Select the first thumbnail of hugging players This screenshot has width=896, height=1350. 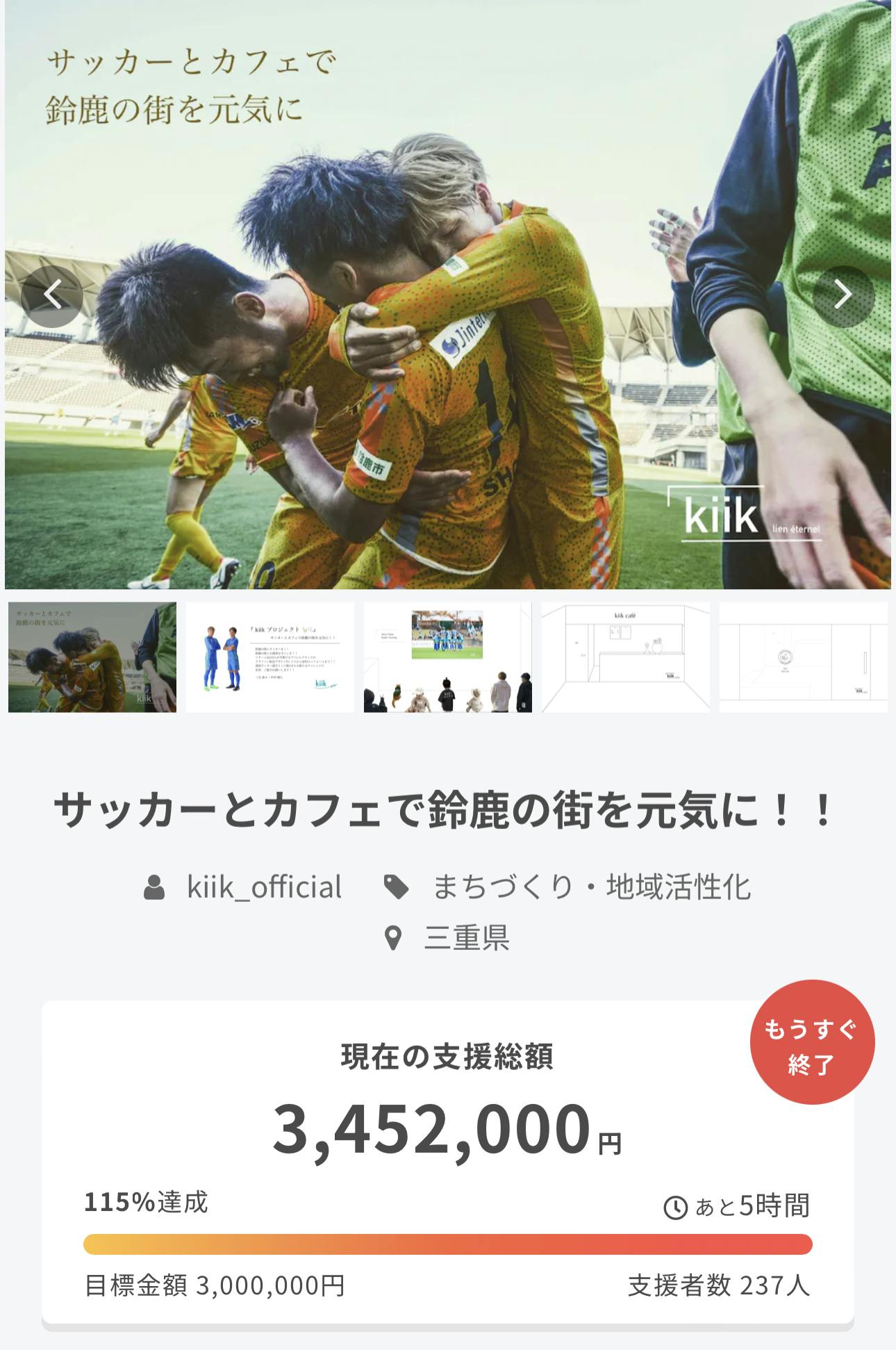[92, 657]
